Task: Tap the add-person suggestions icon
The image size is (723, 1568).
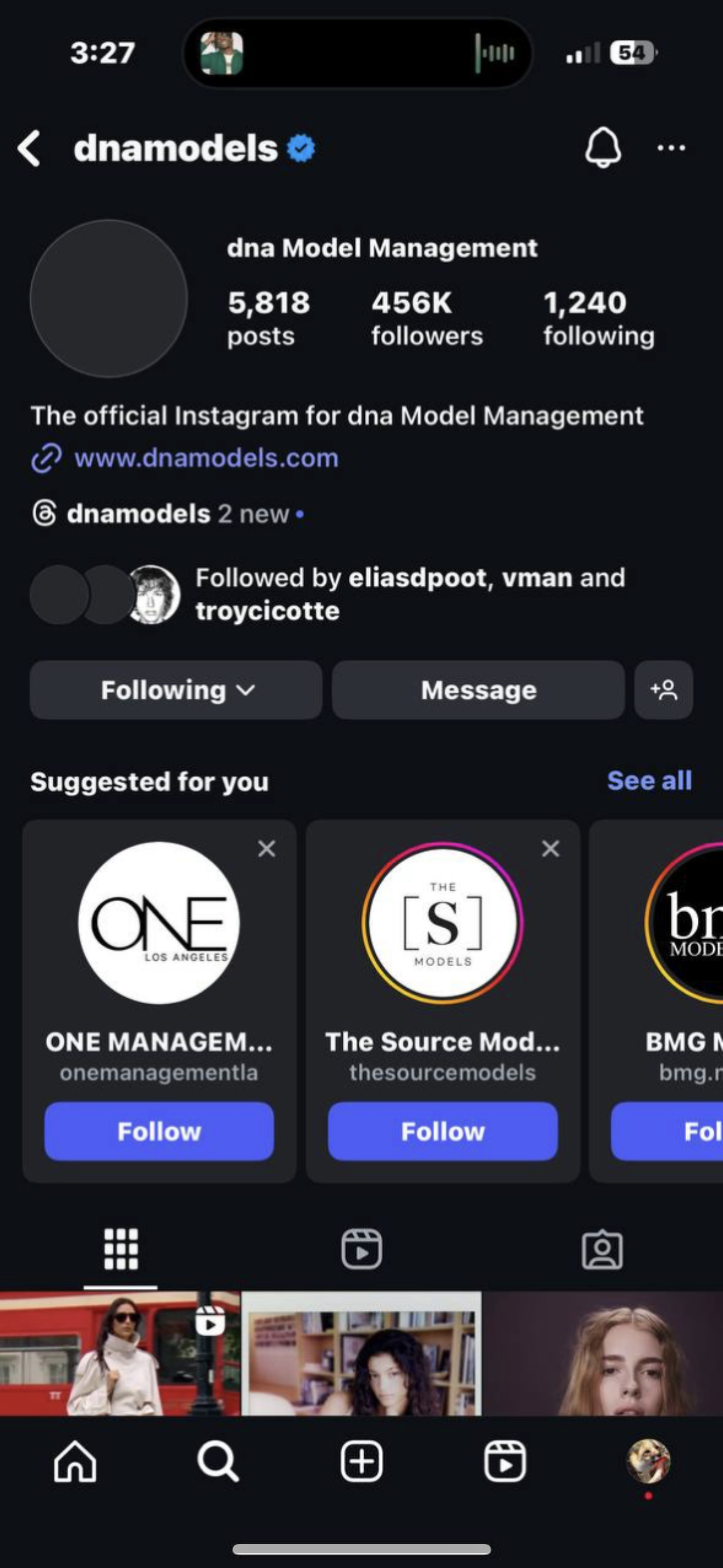Action: 664,690
